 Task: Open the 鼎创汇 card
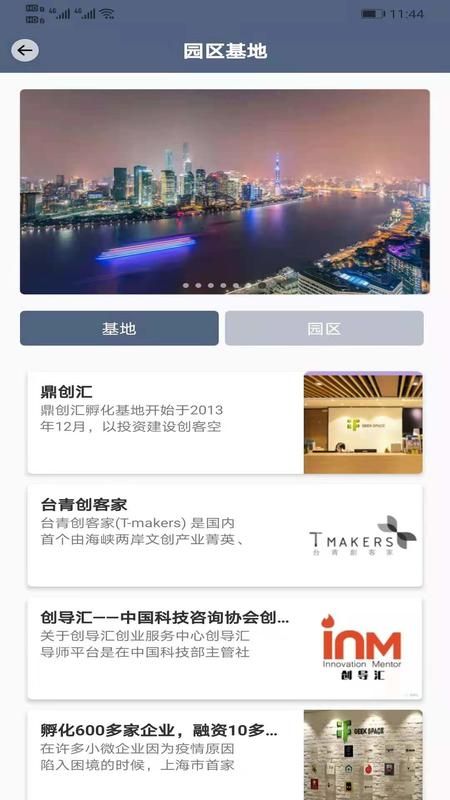pyautogui.click(x=225, y=422)
